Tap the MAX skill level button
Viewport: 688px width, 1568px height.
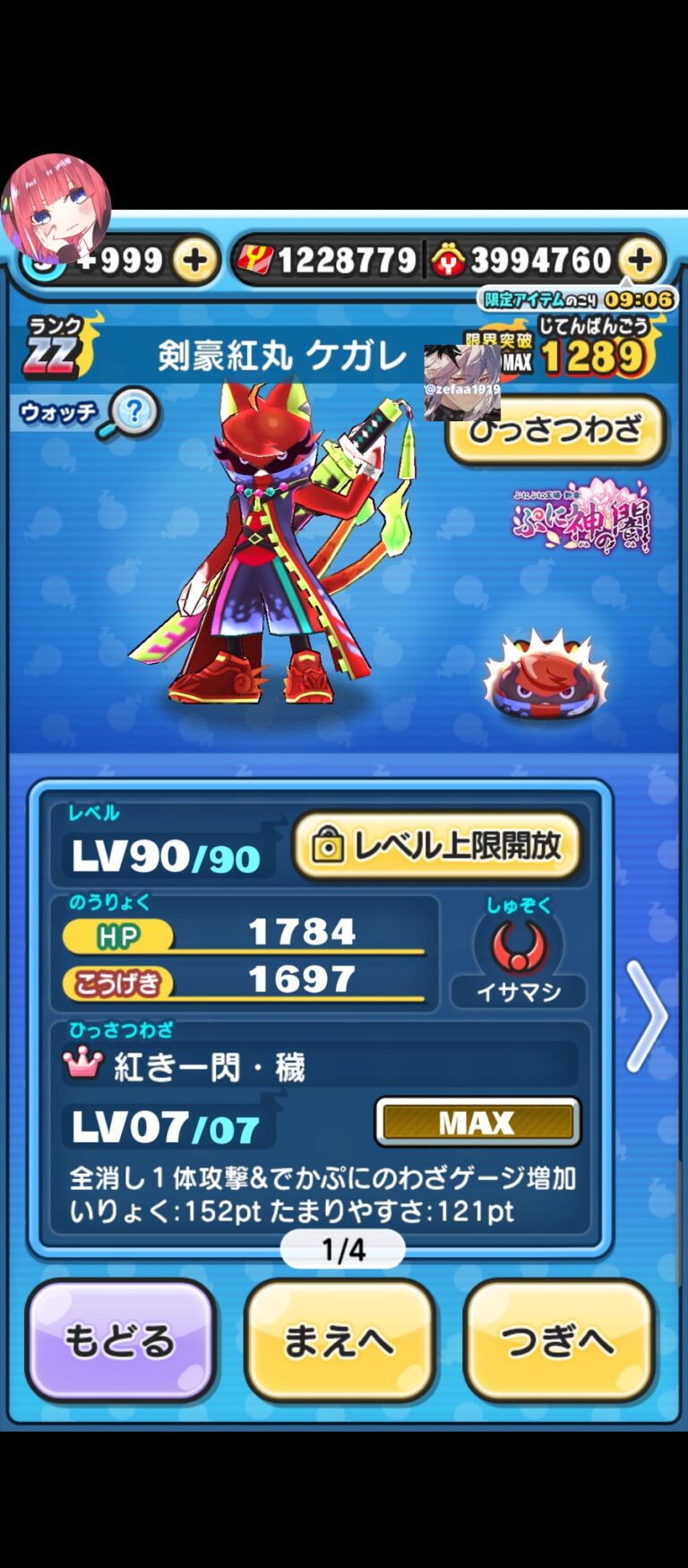pyautogui.click(x=477, y=1123)
